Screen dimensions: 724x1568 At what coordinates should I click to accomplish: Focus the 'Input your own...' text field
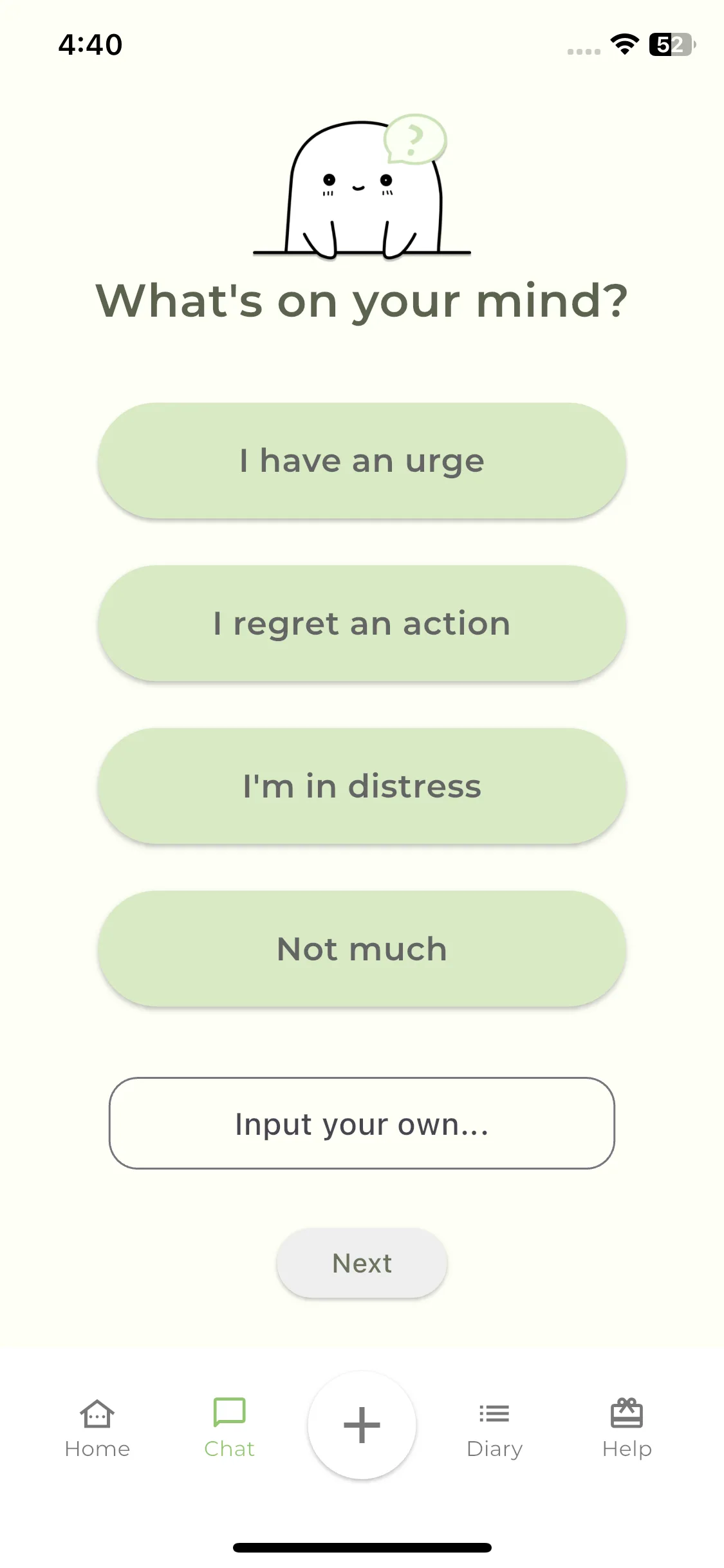tap(362, 1123)
